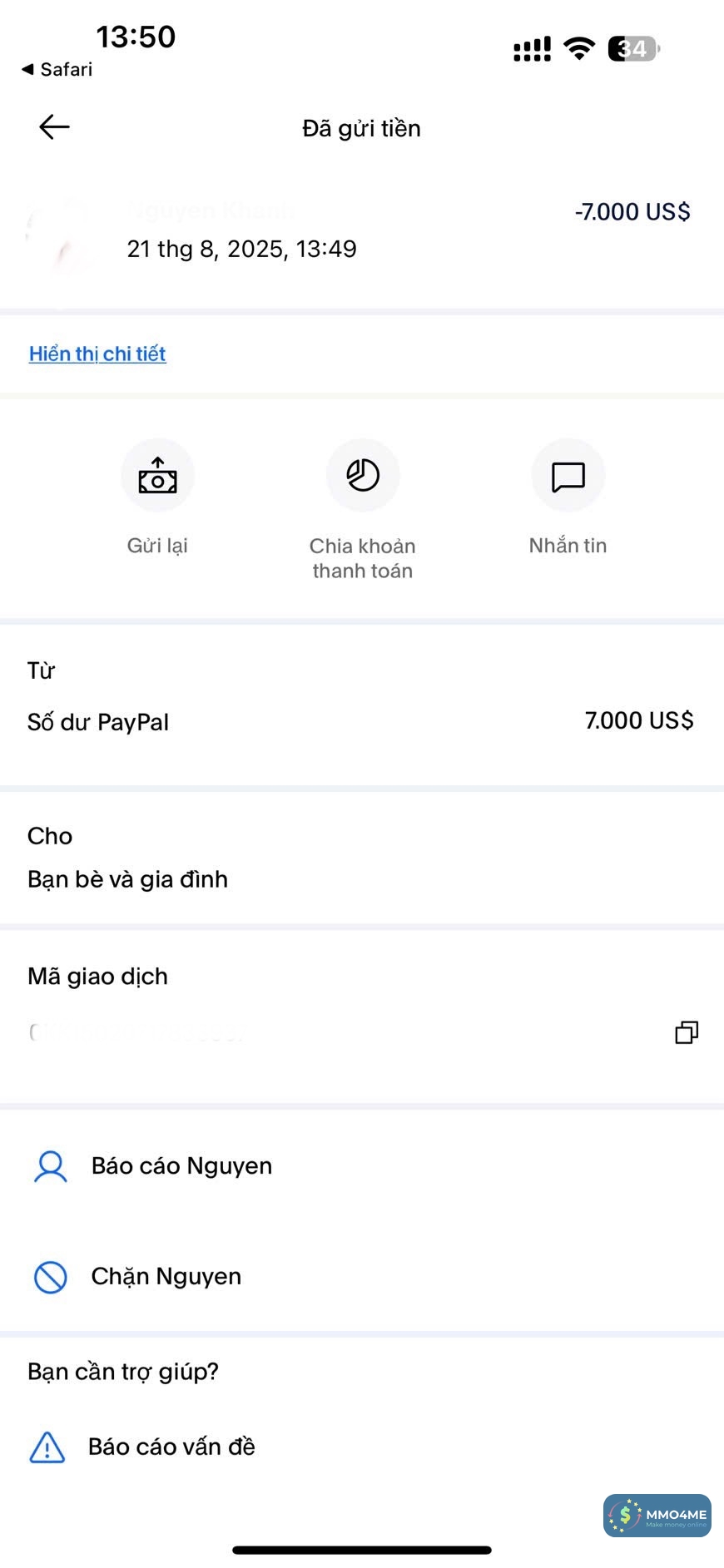Choose Báo cáo Nguyen
The height and width of the screenshot is (1568, 724).
[x=181, y=1166]
